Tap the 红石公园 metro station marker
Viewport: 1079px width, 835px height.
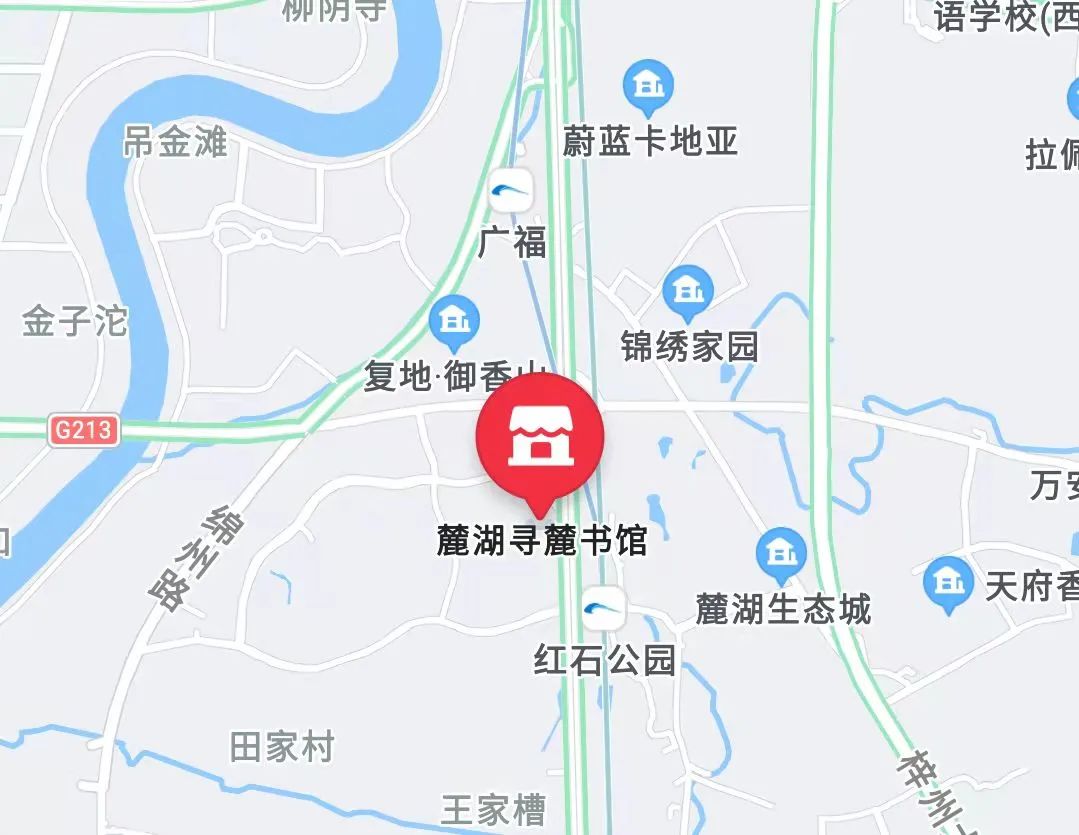point(604,608)
